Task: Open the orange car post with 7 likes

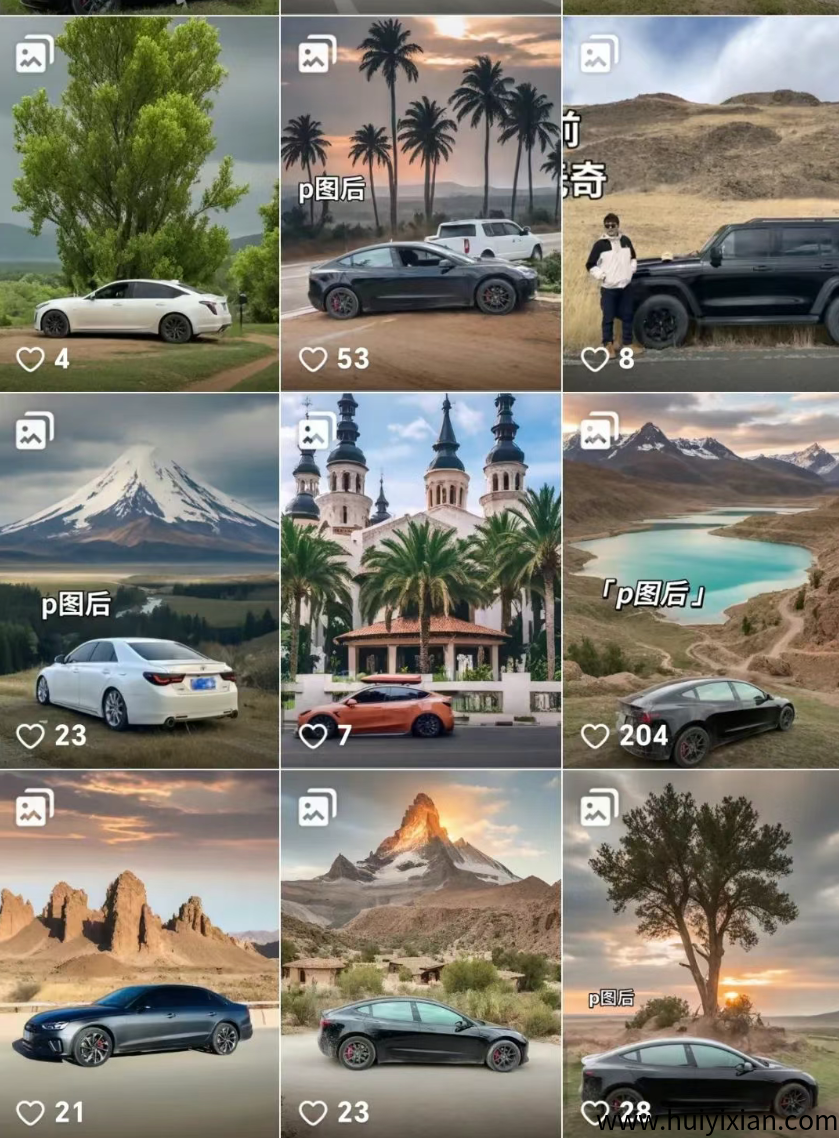Action: click(x=420, y=580)
